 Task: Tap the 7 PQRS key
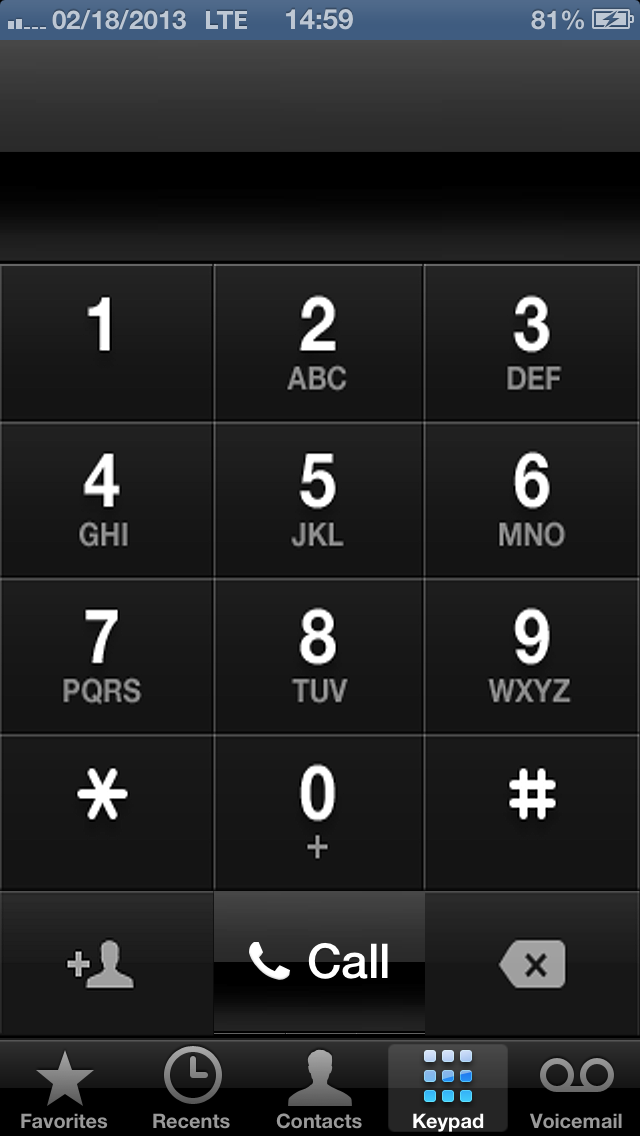[x=107, y=656]
